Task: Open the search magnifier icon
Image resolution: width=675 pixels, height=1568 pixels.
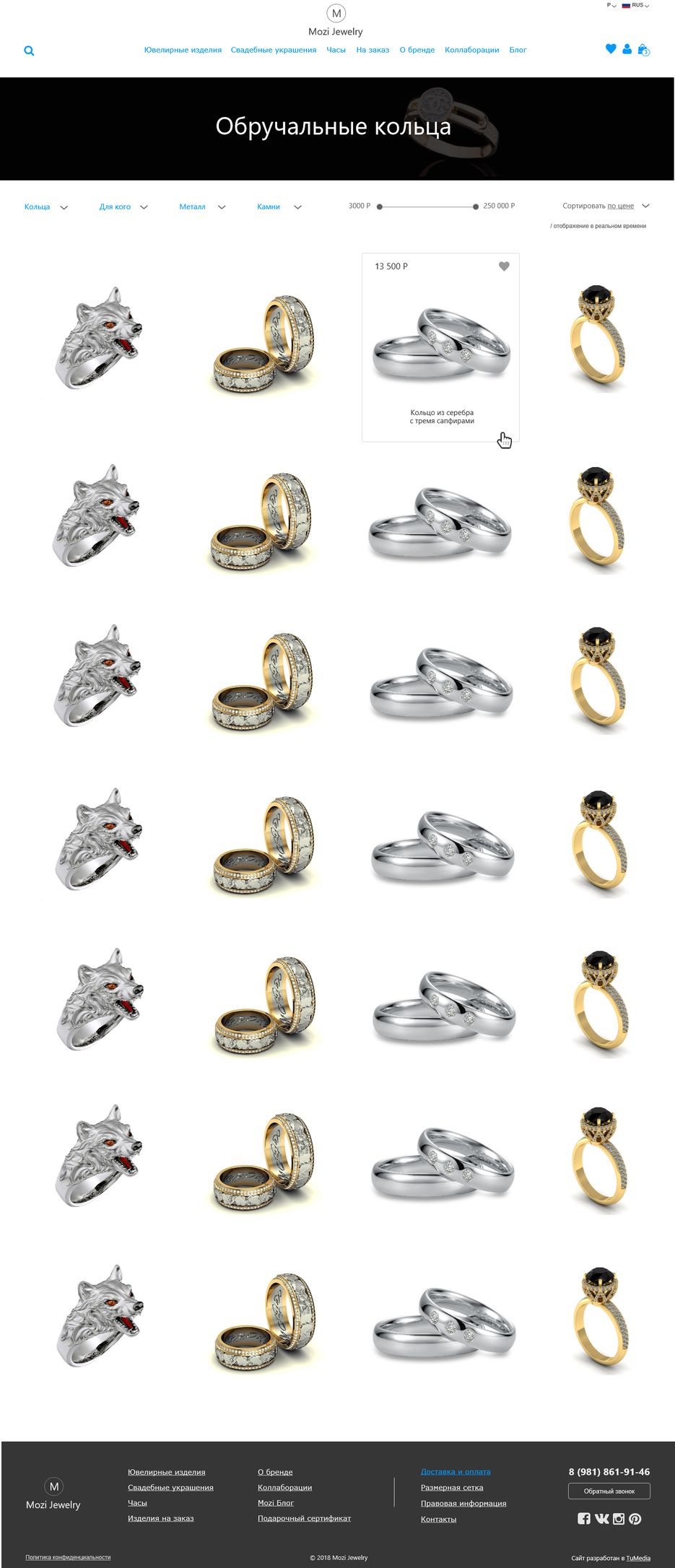Action: [29, 51]
